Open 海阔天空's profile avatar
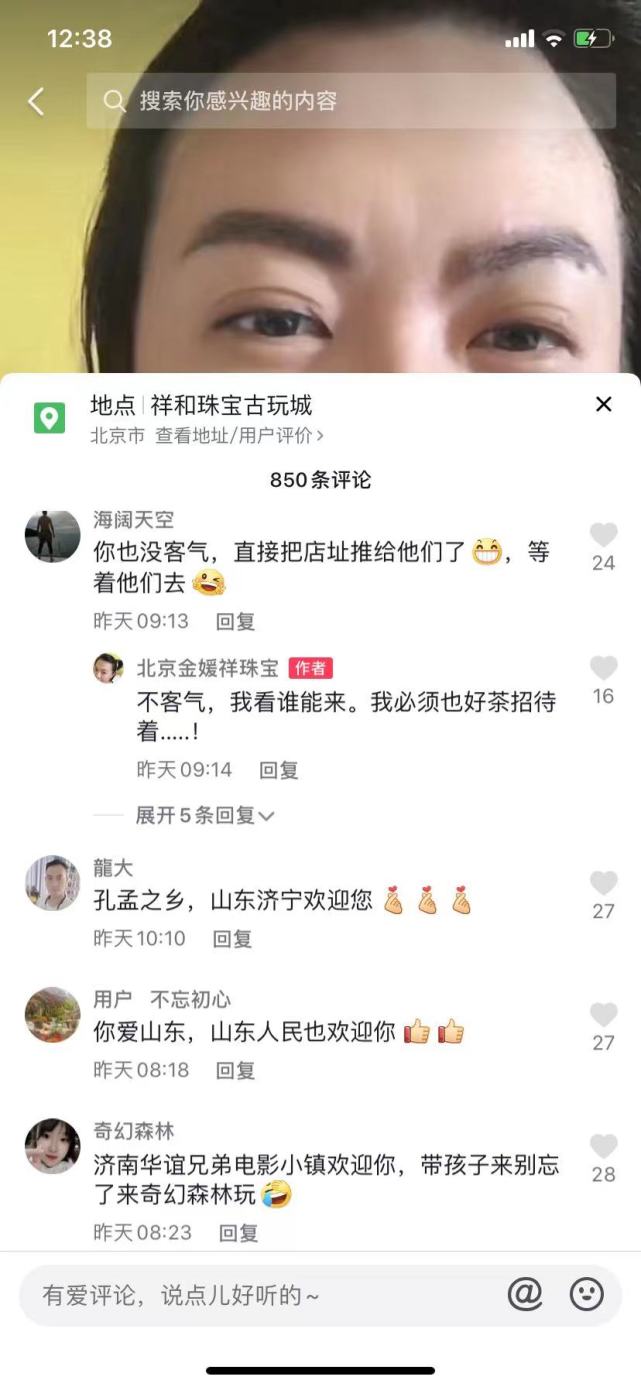The width and height of the screenshot is (641, 1387). point(52,536)
